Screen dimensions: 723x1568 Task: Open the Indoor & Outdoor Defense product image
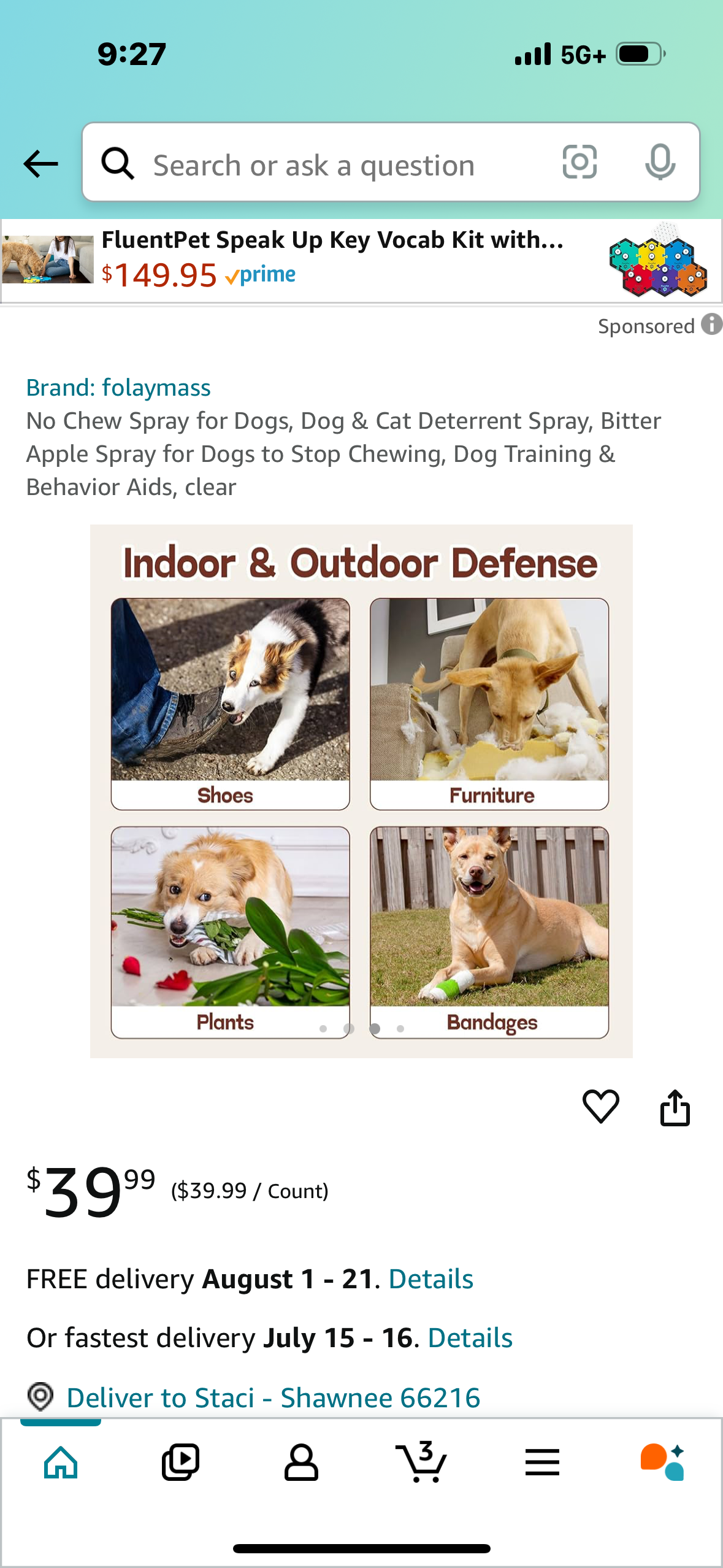tap(361, 791)
